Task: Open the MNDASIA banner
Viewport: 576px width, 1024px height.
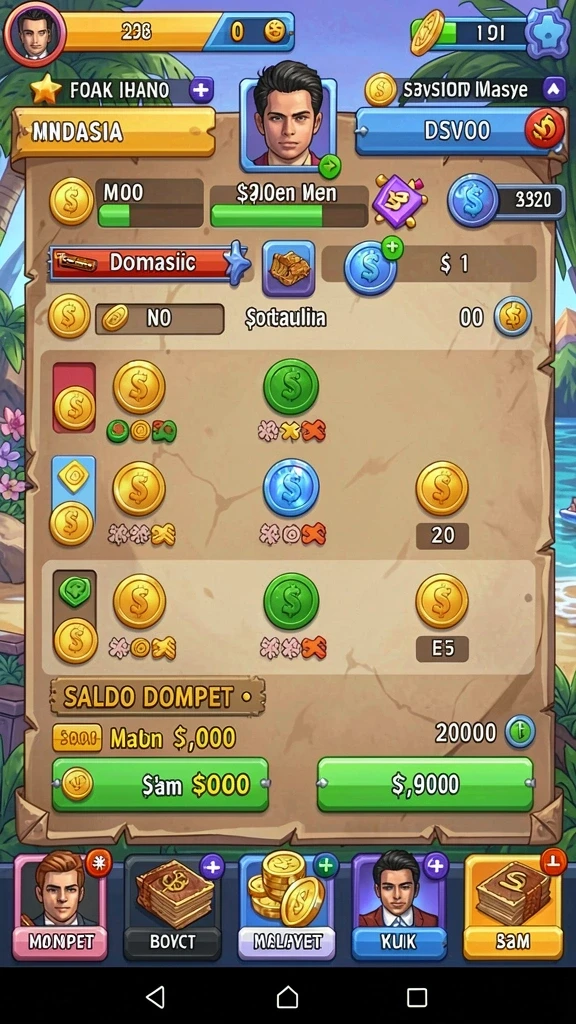Action: (x=114, y=132)
